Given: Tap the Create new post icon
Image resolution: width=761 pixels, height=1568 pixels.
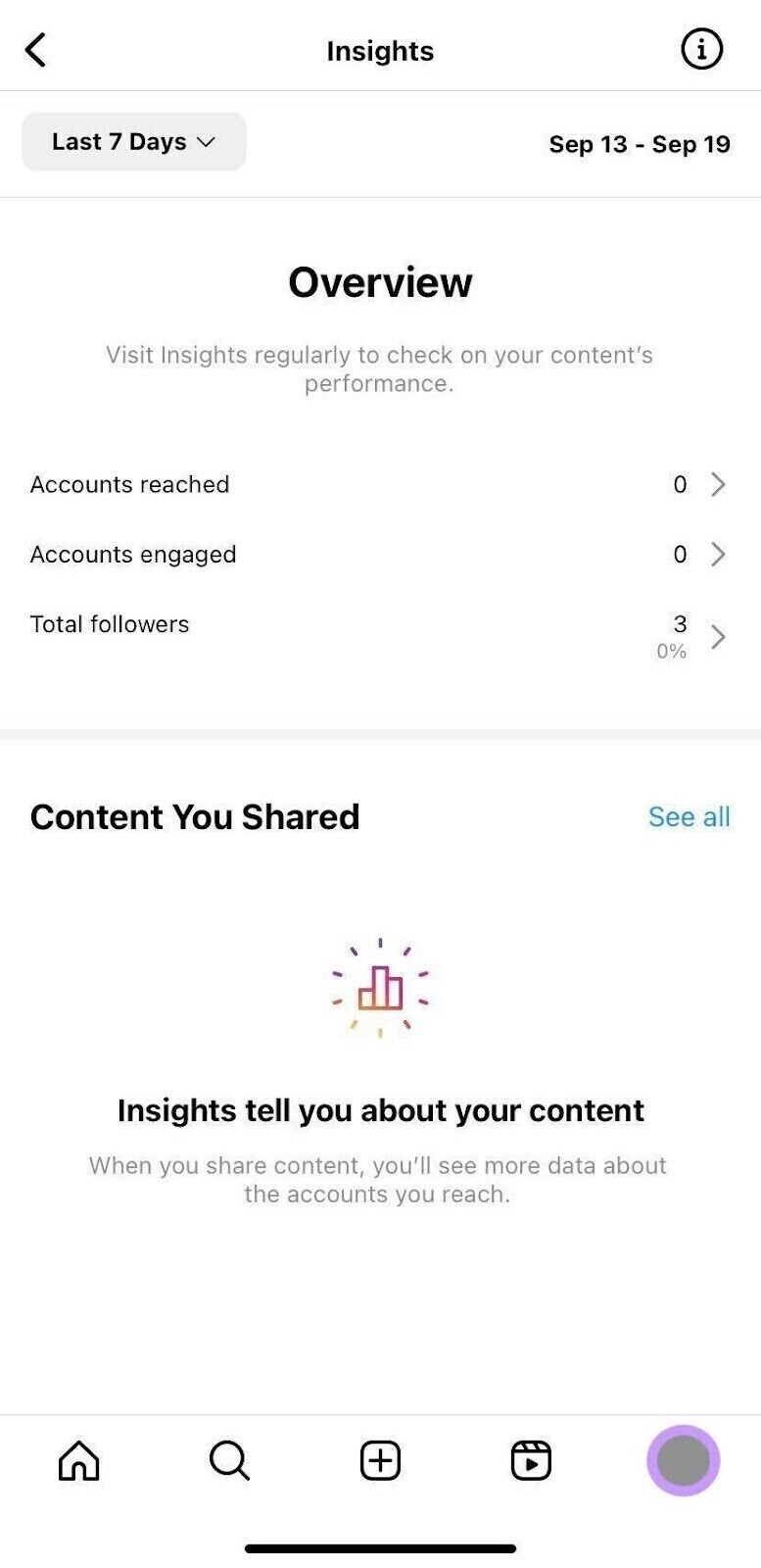Looking at the screenshot, I should pos(380,1460).
